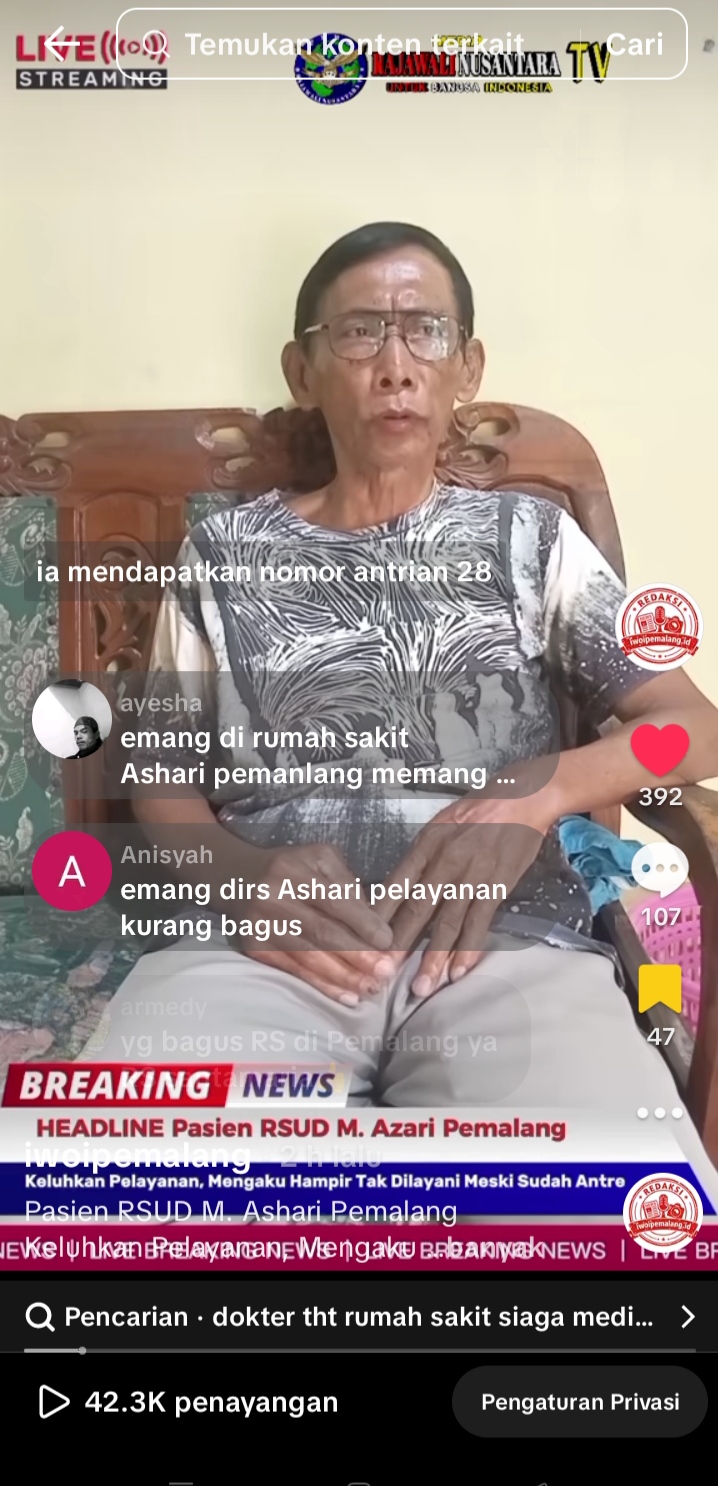Image resolution: width=718 pixels, height=1486 pixels.
Task: Tap the video progress bar
Action: coord(358,1350)
